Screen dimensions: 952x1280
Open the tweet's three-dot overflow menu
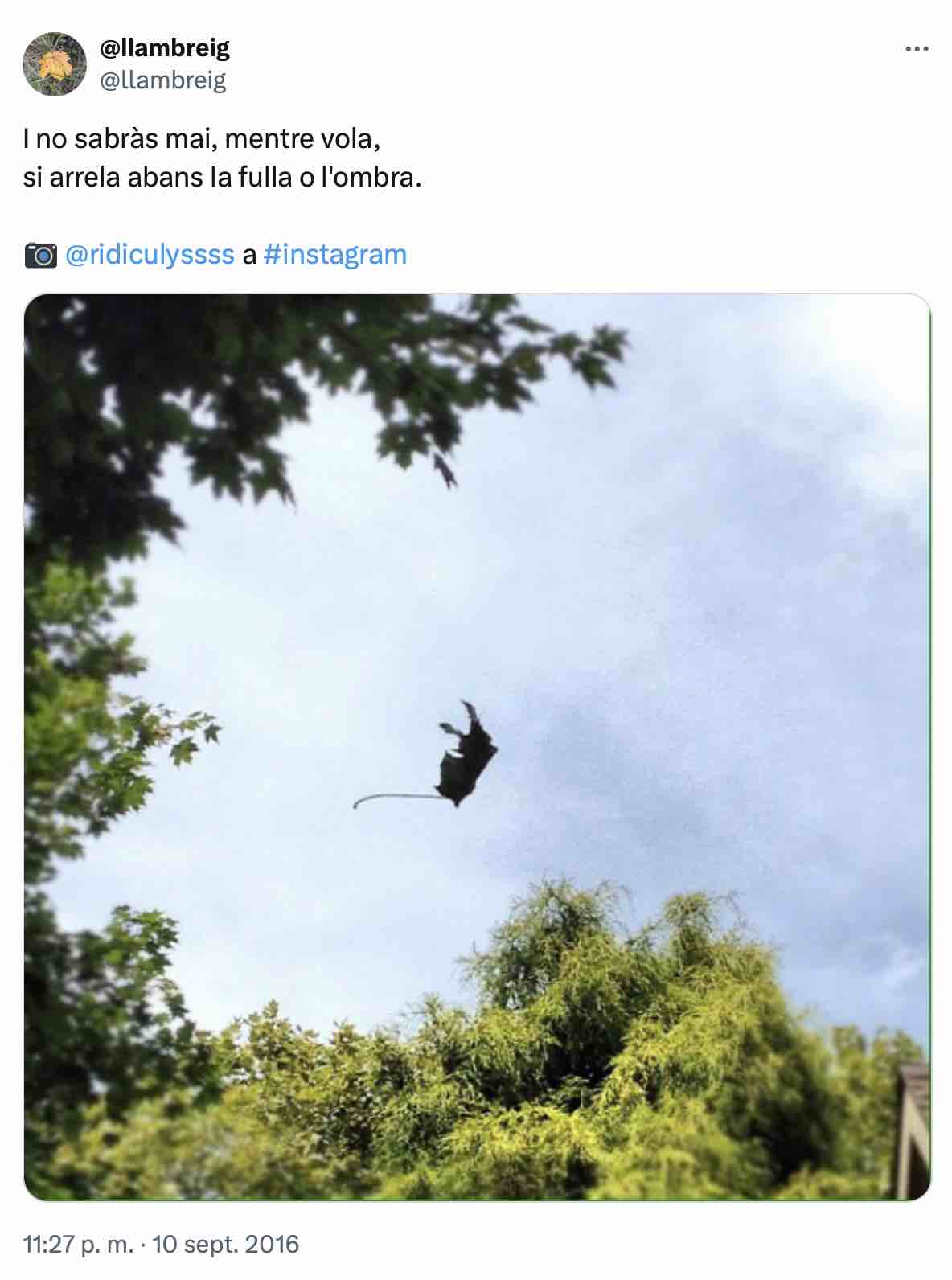pyautogui.click(x=916, y=49)
